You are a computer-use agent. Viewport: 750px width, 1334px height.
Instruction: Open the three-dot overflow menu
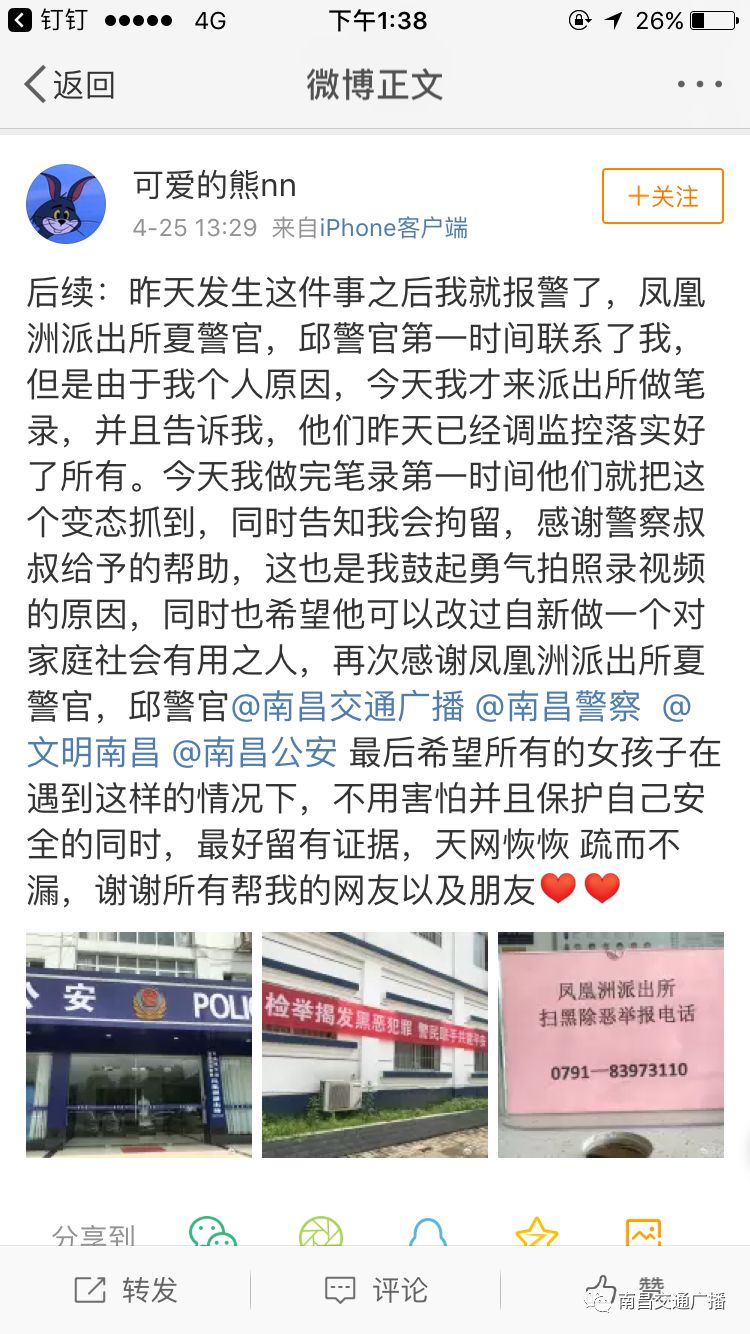point(699,85)
